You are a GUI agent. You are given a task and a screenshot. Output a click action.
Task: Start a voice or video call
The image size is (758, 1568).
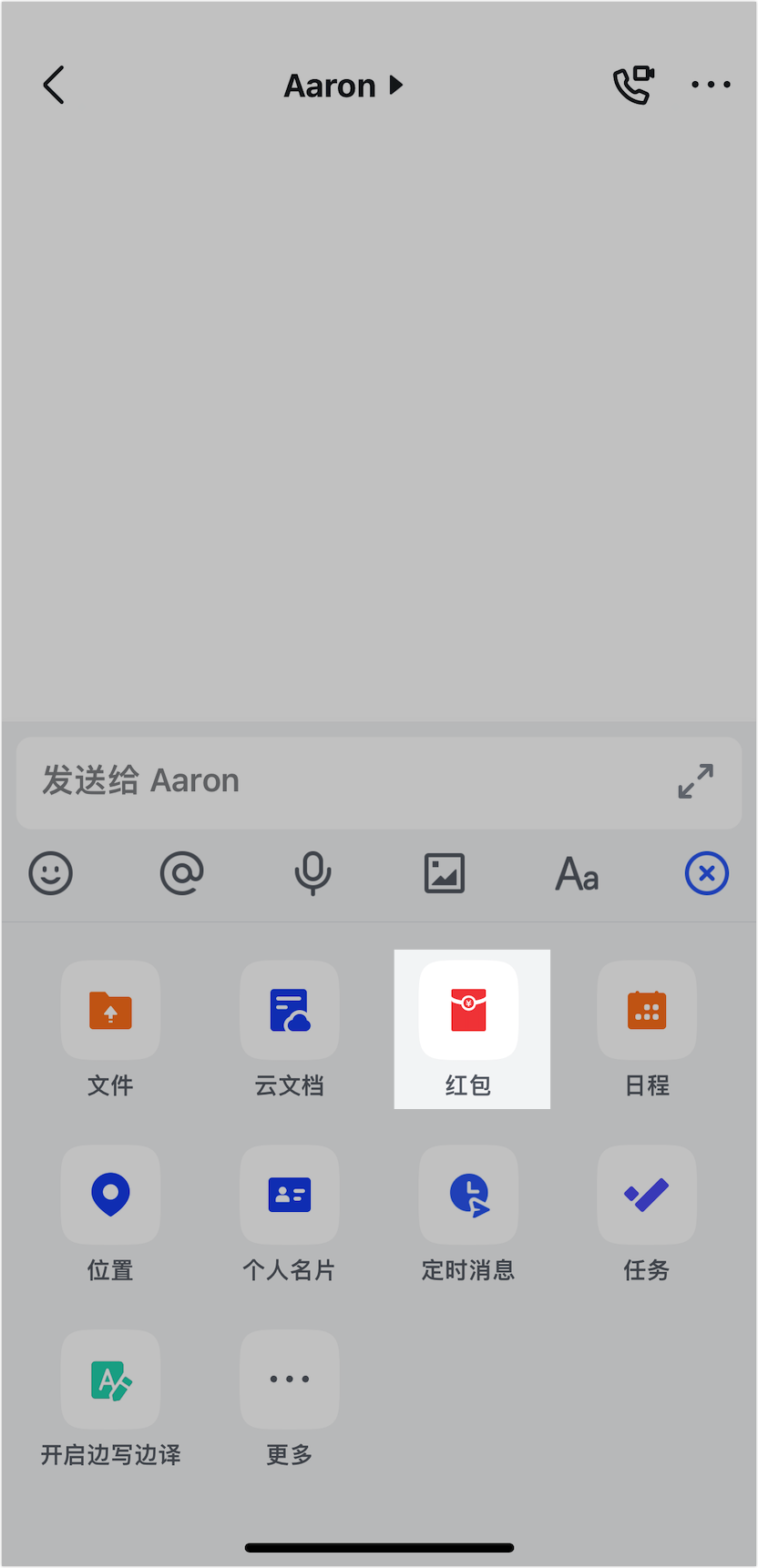click(633, 86)
